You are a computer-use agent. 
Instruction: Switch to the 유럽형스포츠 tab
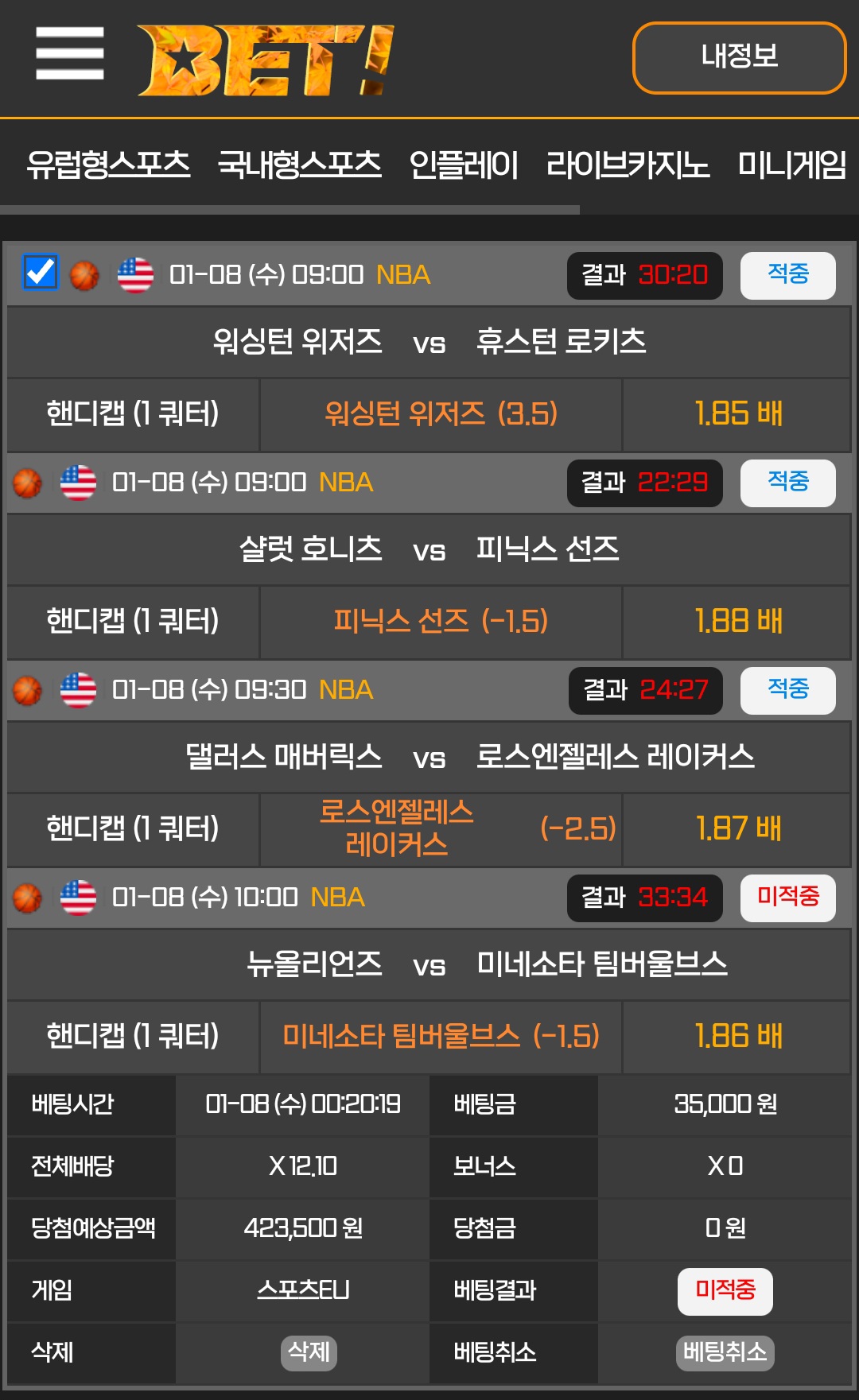point(108,165)
